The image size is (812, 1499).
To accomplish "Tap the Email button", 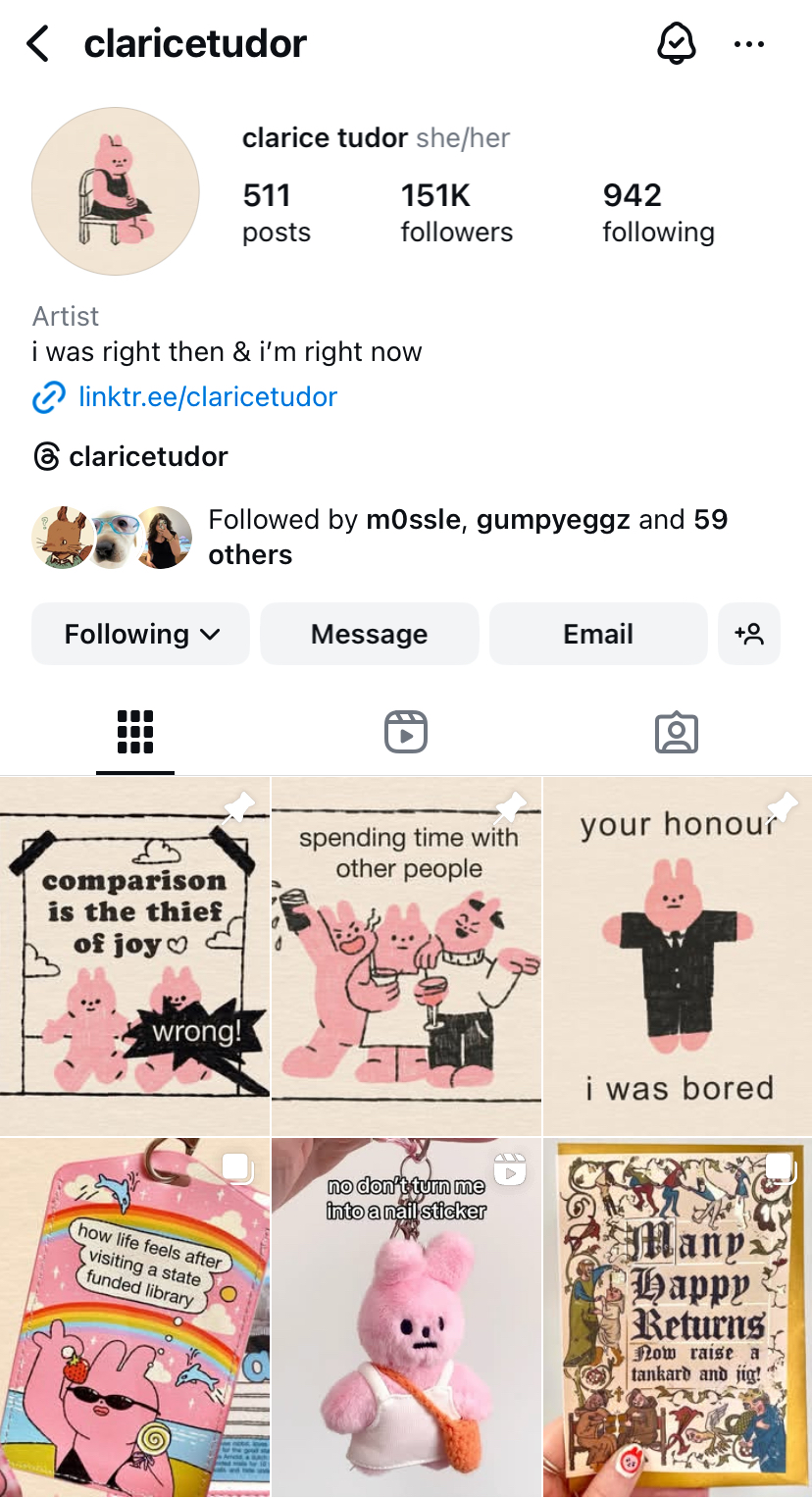I will click(598, 634).
